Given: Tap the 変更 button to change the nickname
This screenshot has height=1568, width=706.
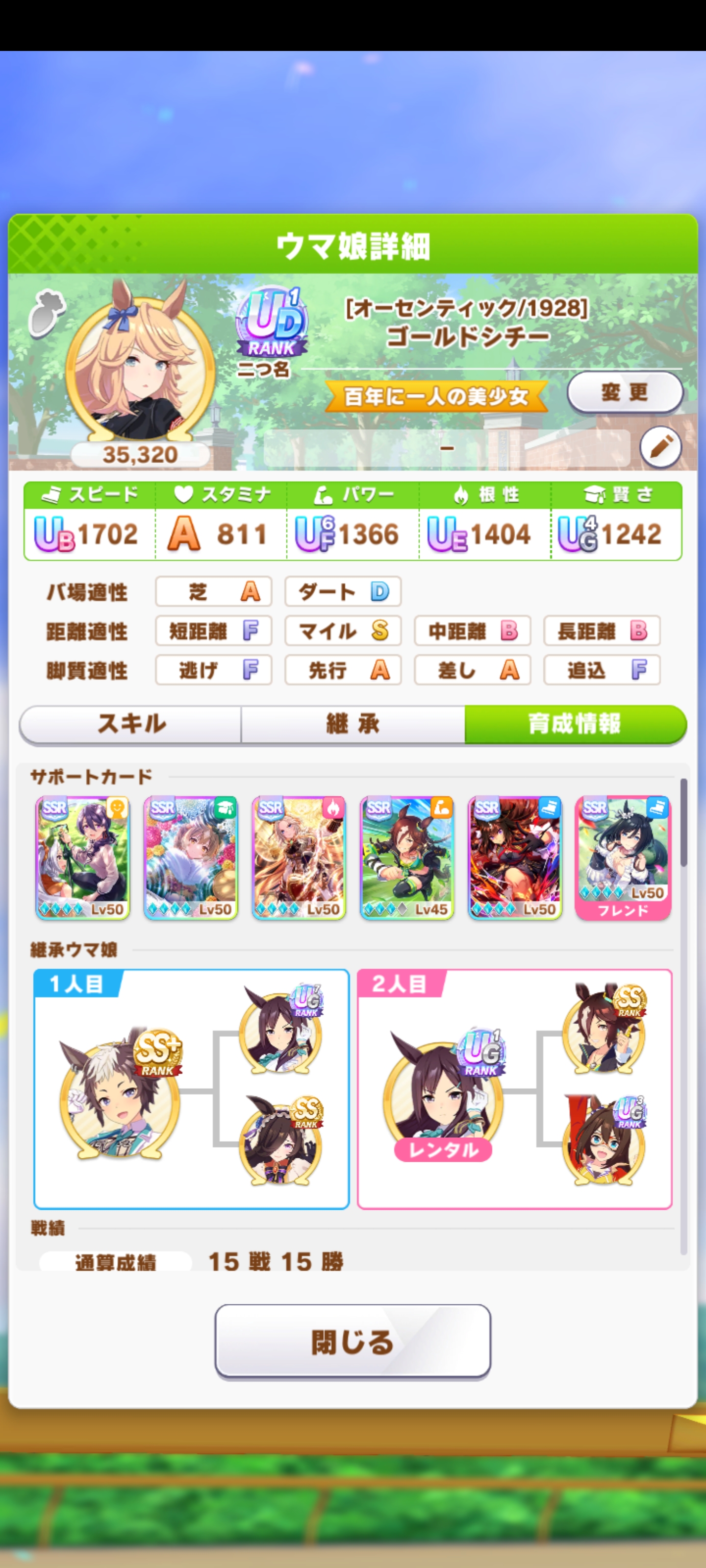Looking at the screenshot, I should point(625,392).
